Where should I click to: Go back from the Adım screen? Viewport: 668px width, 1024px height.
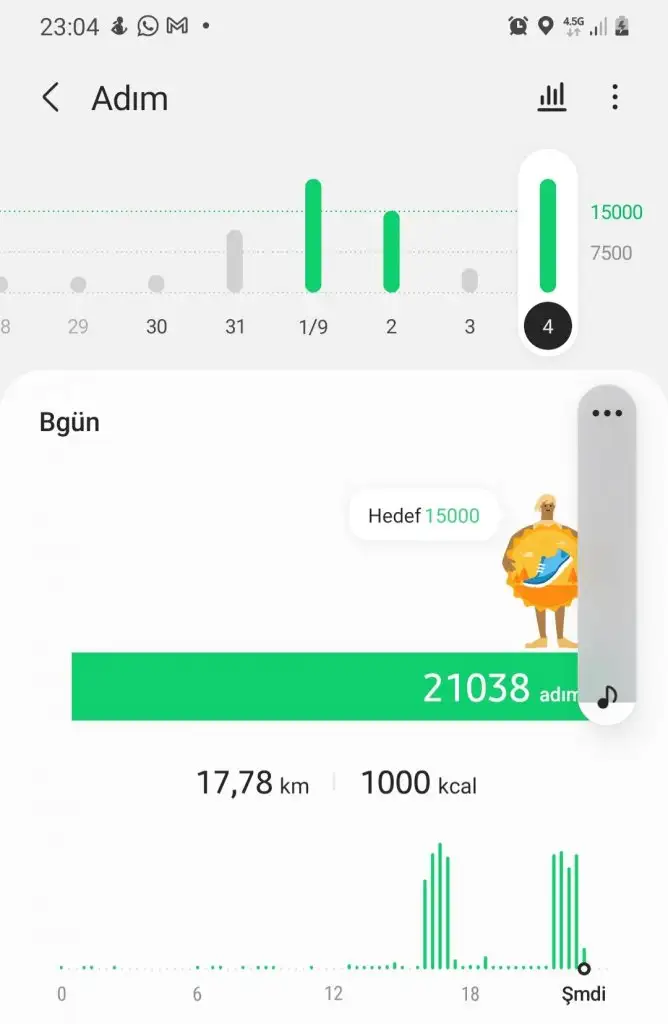pyautogui.click(x=51, y=98)
